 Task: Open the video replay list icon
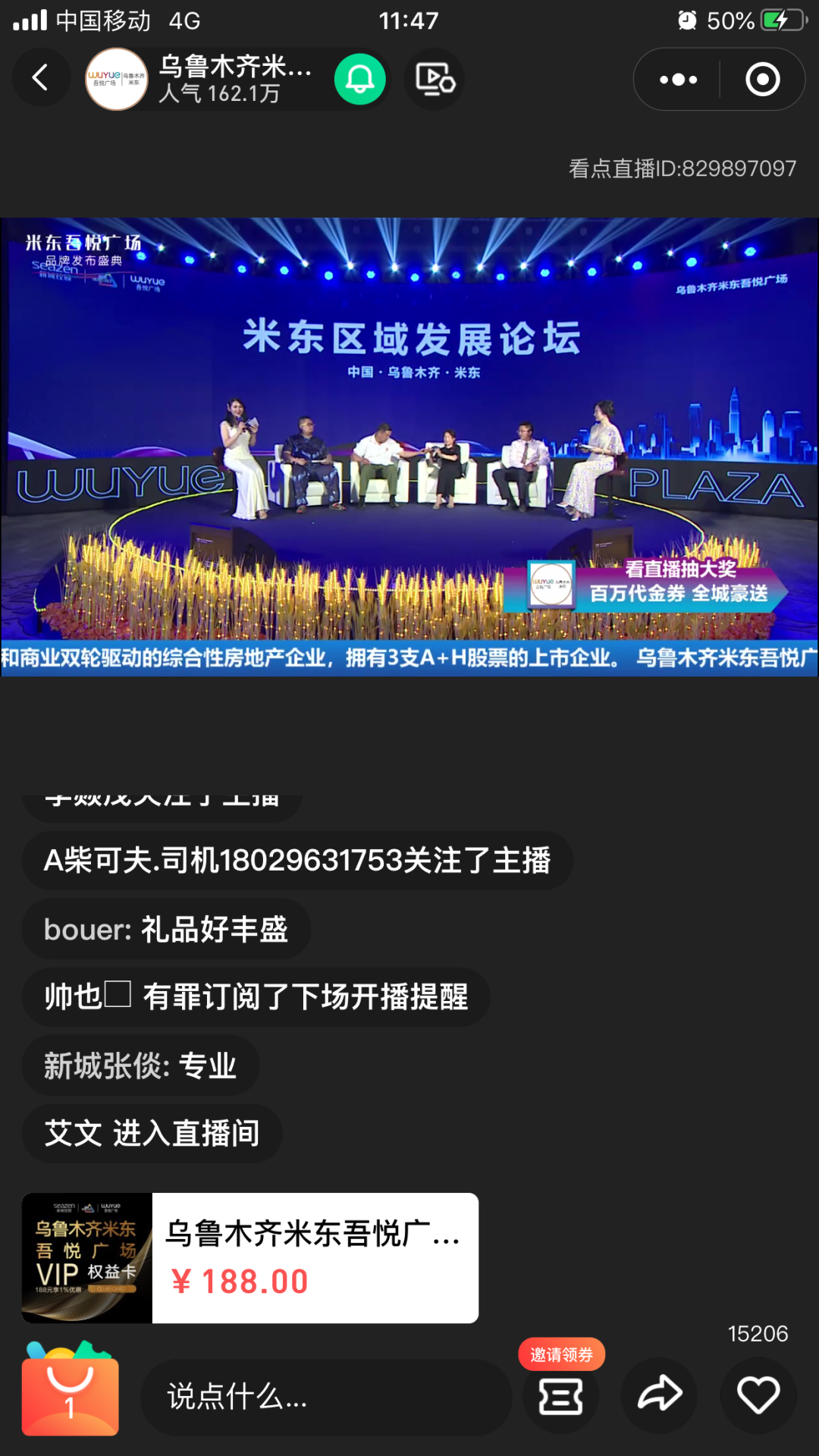435,79
